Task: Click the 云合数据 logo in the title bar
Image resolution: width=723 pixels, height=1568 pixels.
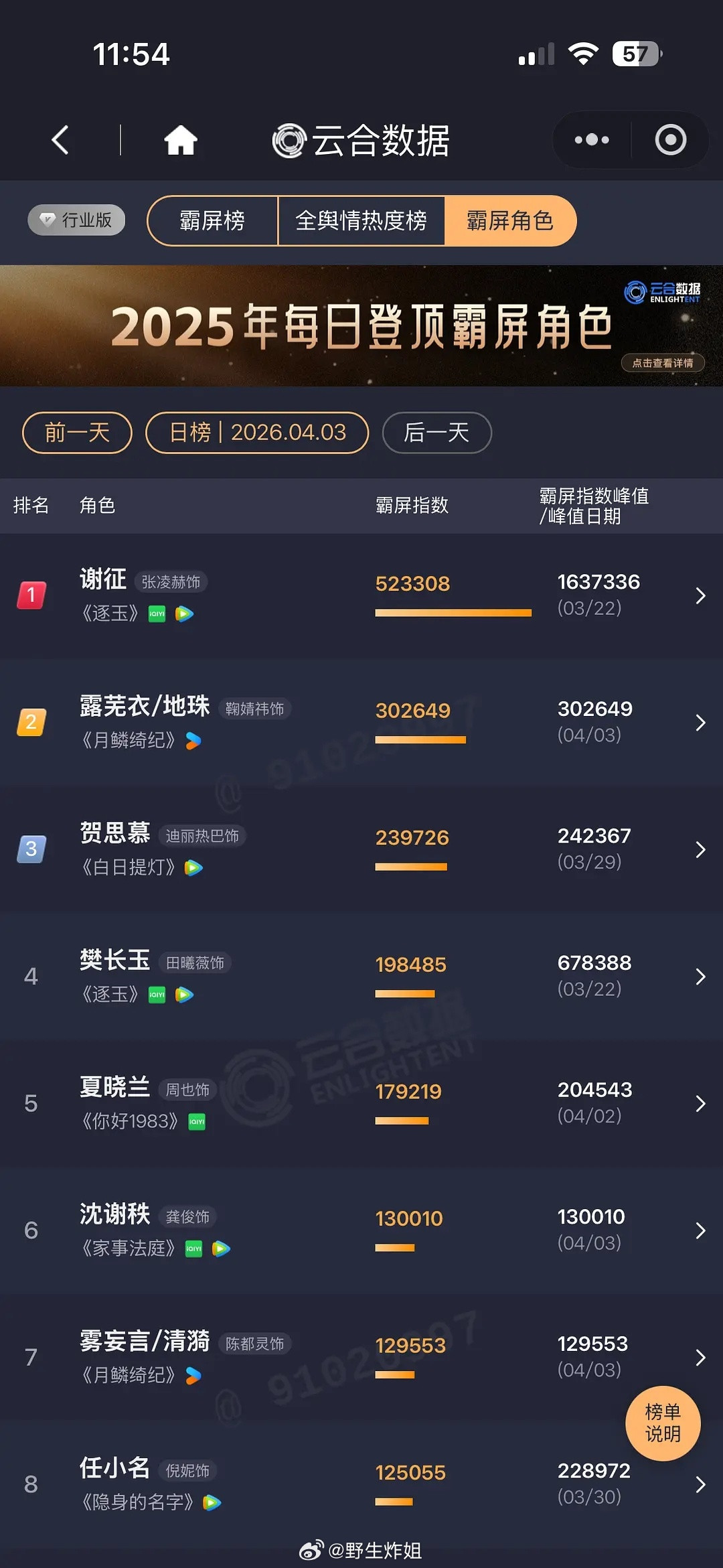Action: [x=290, y=140]
